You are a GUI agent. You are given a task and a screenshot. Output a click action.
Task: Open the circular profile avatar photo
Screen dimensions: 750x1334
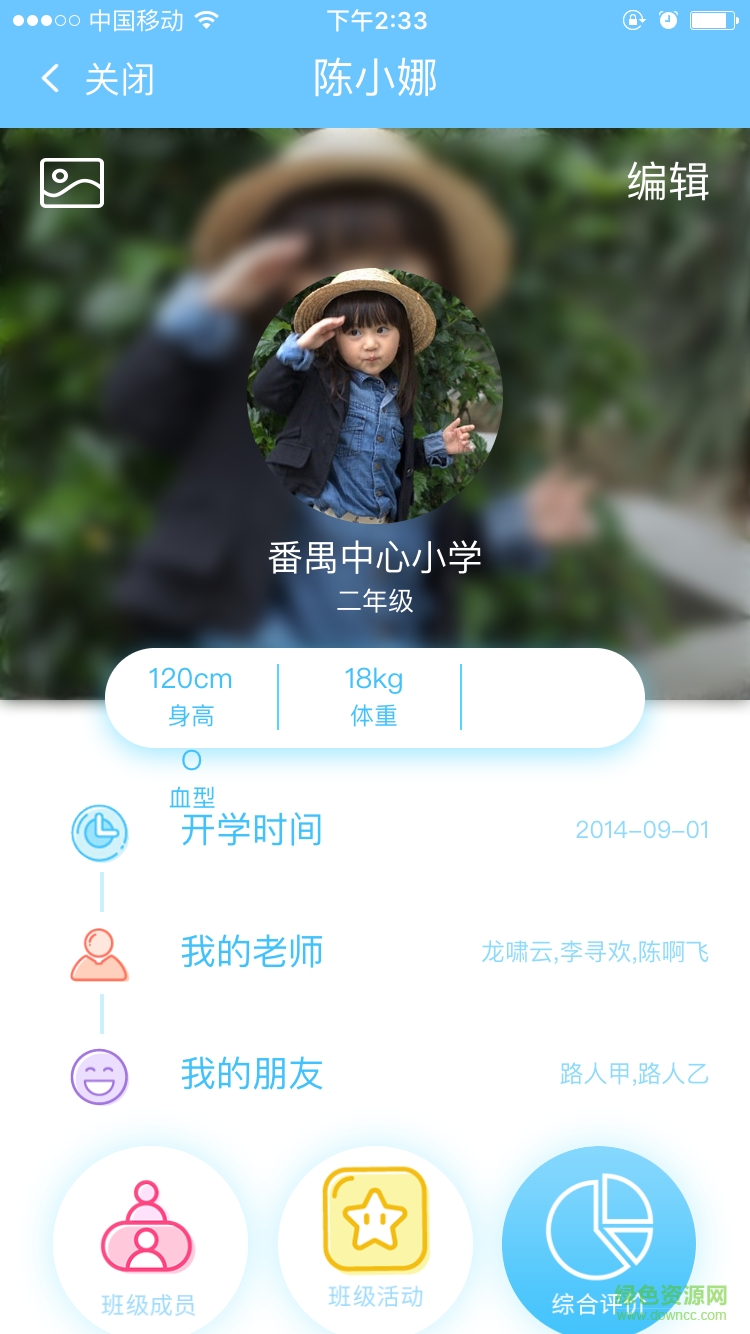coord(375,396)
